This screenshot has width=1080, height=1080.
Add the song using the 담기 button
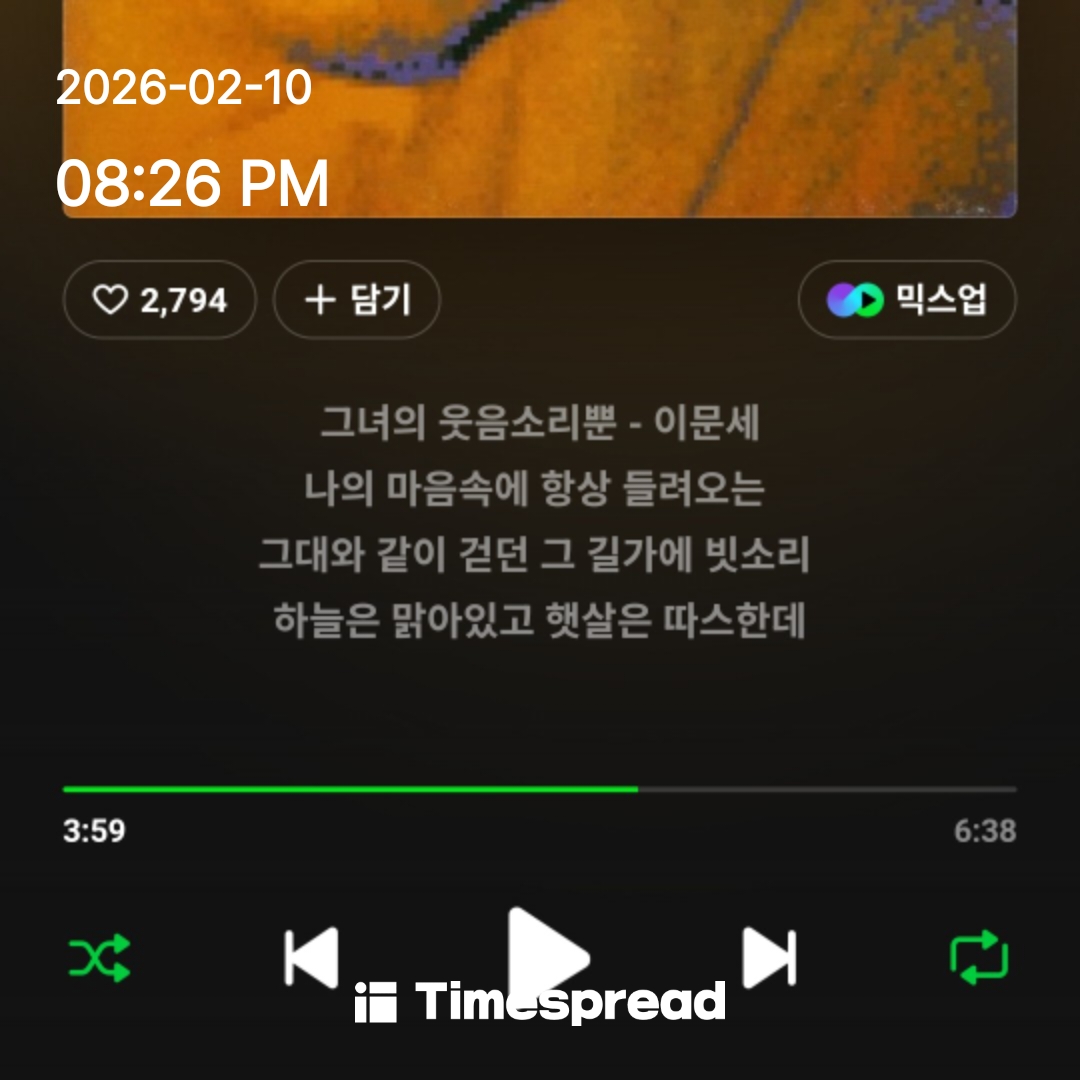coord(357,300)
